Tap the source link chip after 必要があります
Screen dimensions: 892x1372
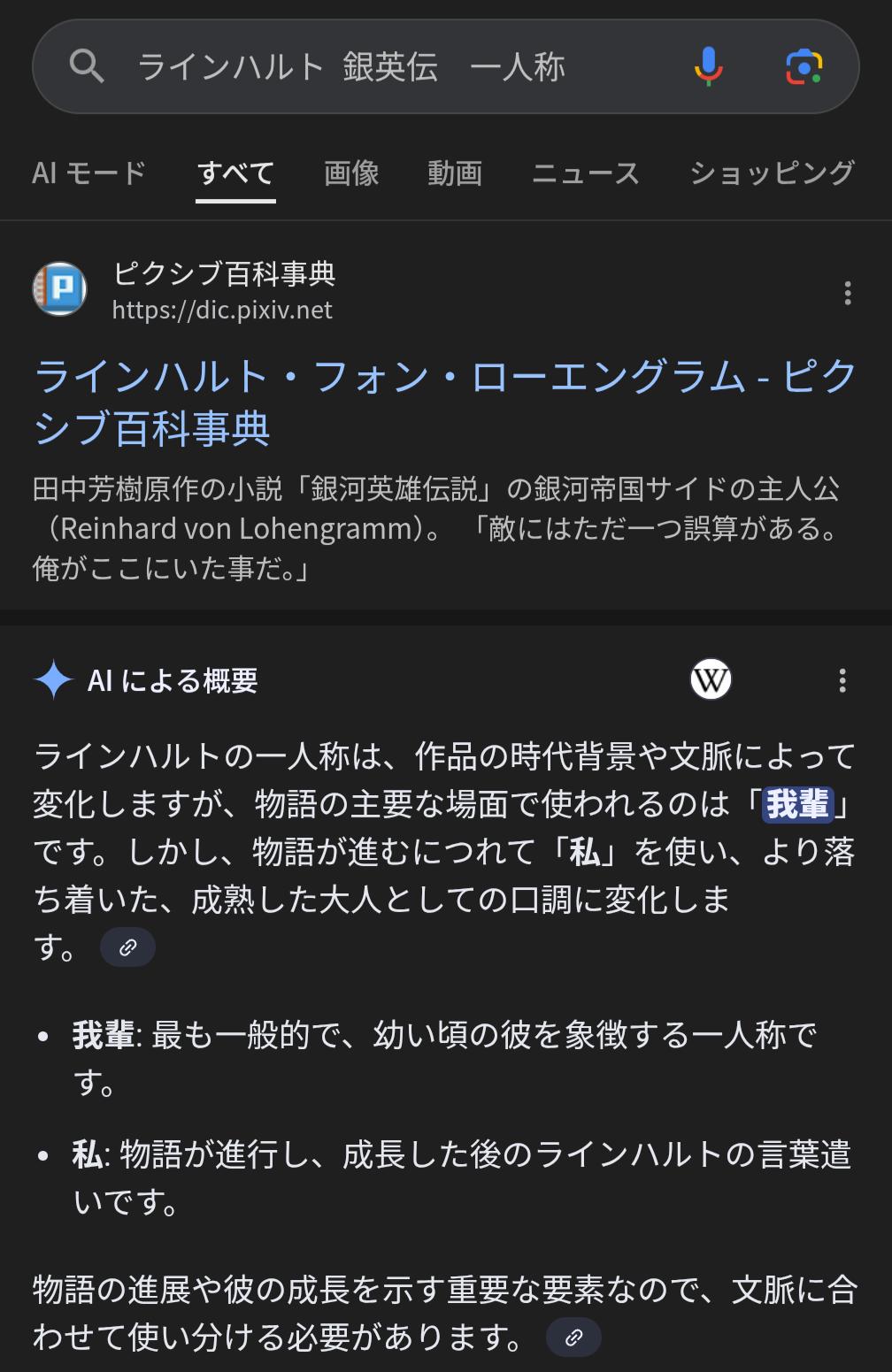pos(573,1338)
